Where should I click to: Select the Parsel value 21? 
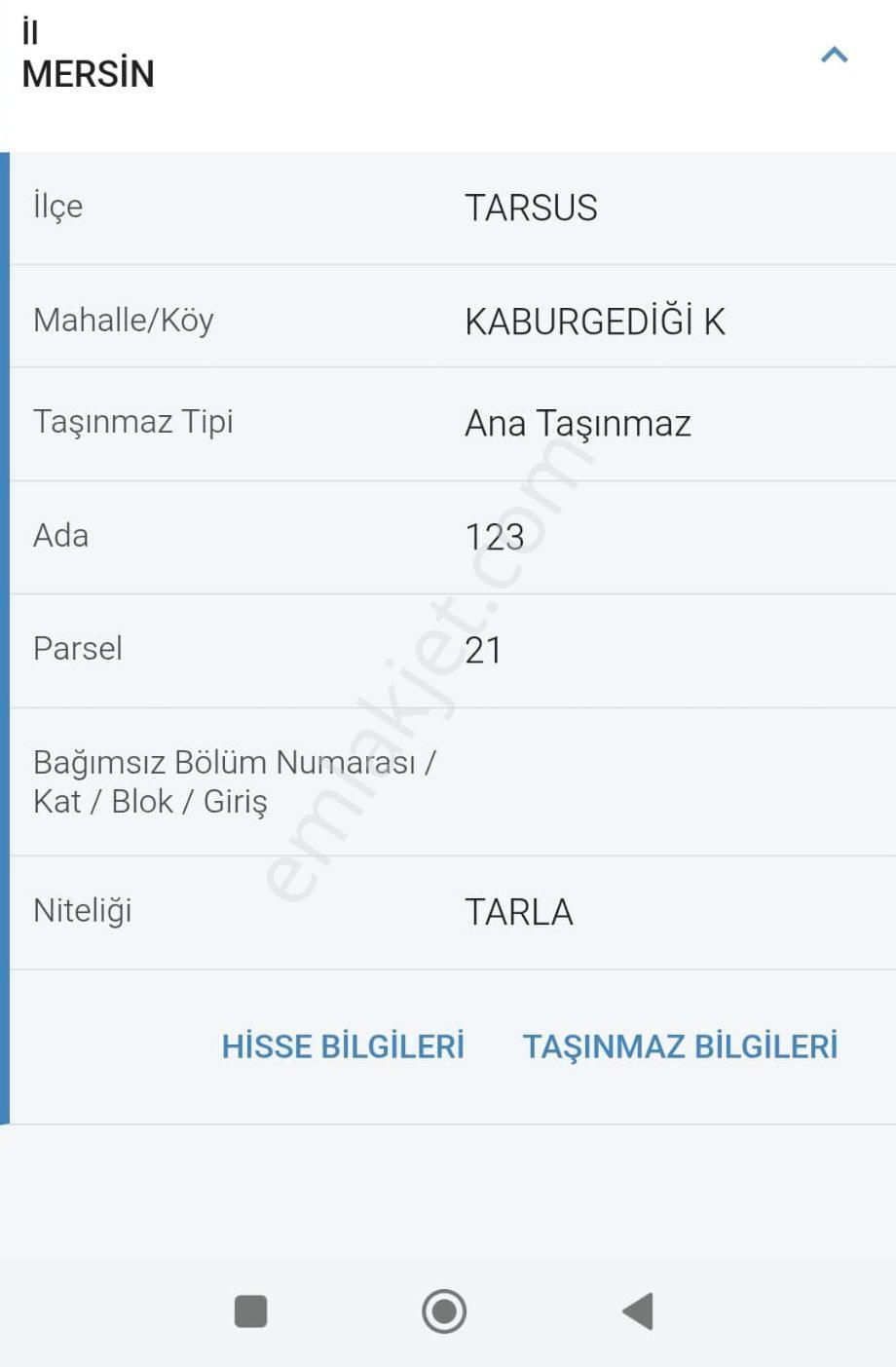[482, 648]
